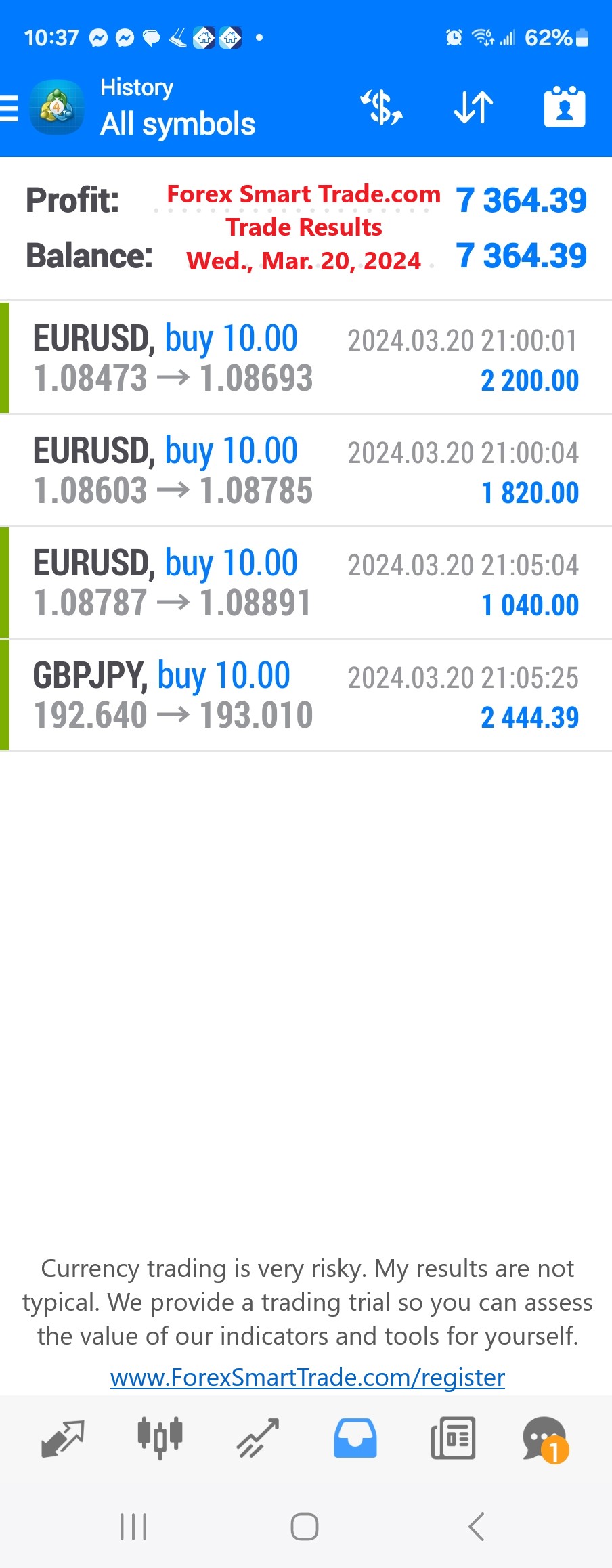Open the side drawer menu

[x=11, y=108]
